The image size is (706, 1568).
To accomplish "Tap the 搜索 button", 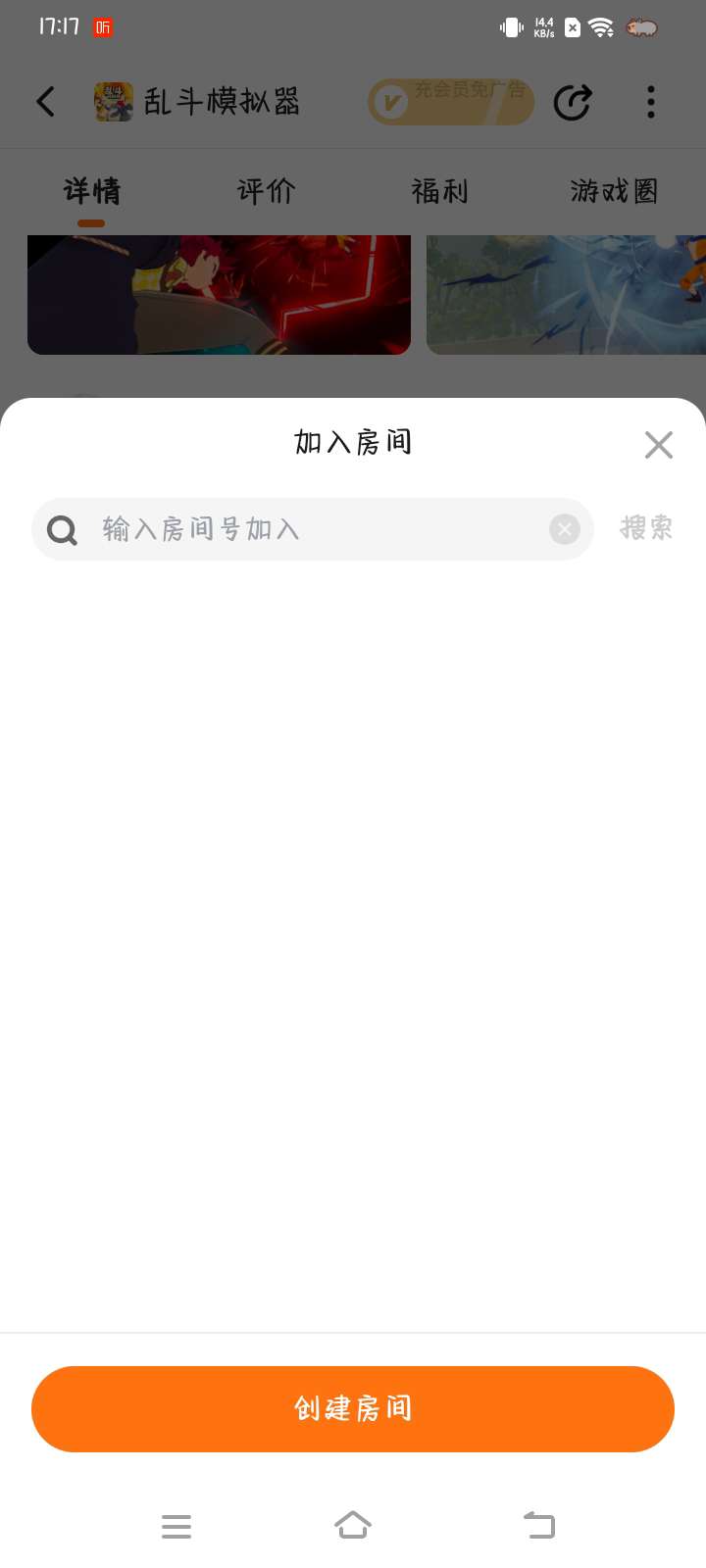I will [646, 528].
